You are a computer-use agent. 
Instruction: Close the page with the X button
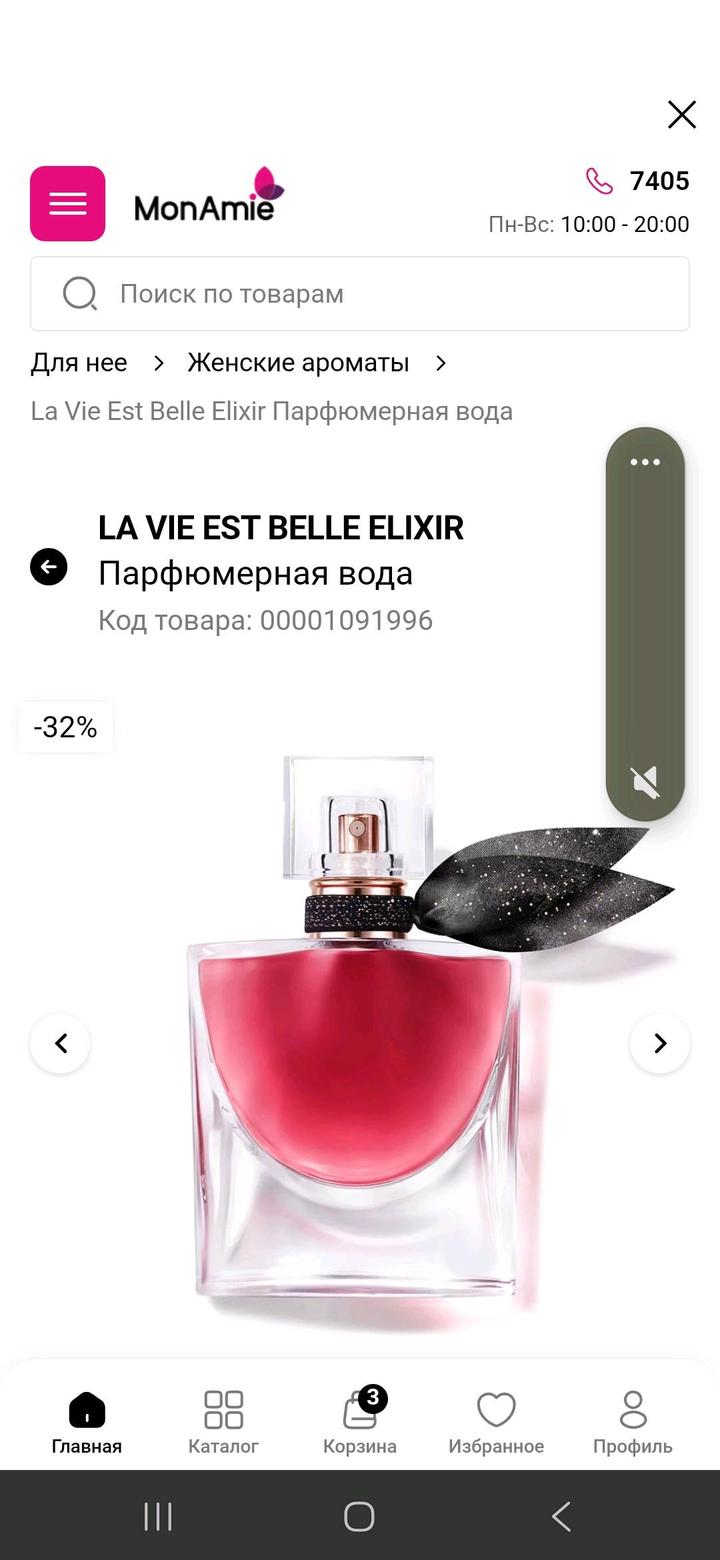[682, 115]
